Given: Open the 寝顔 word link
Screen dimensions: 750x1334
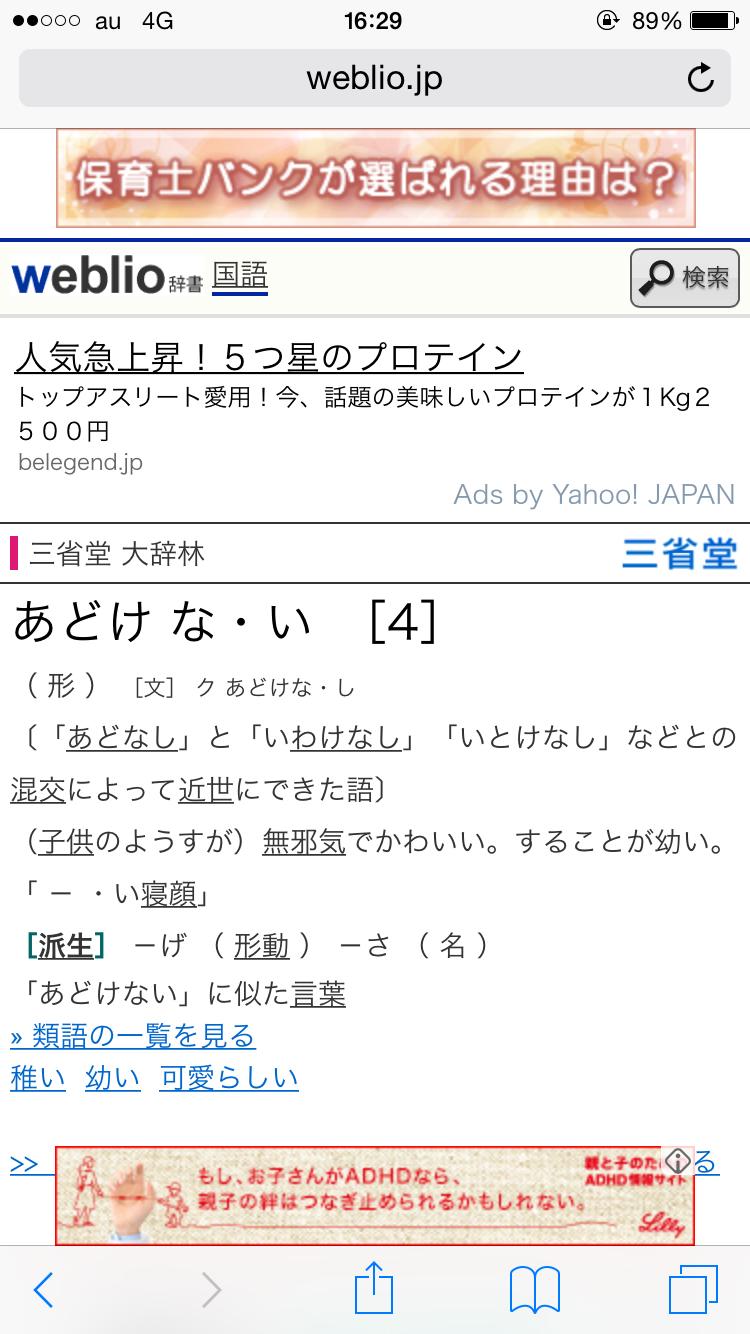Looking at the screenshot, I should point(168,894).
